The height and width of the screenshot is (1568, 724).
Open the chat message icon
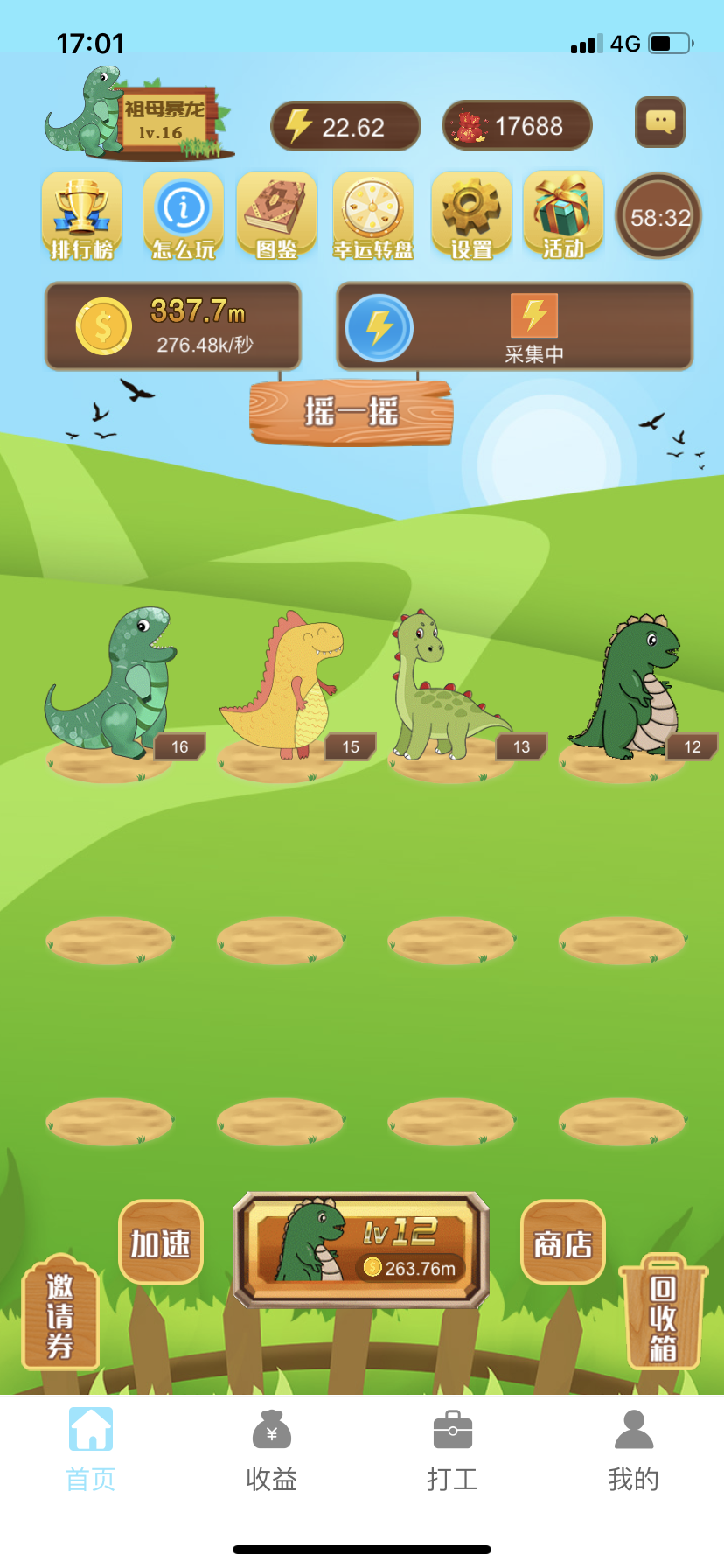pyautogui.click(x=659, y=122)
